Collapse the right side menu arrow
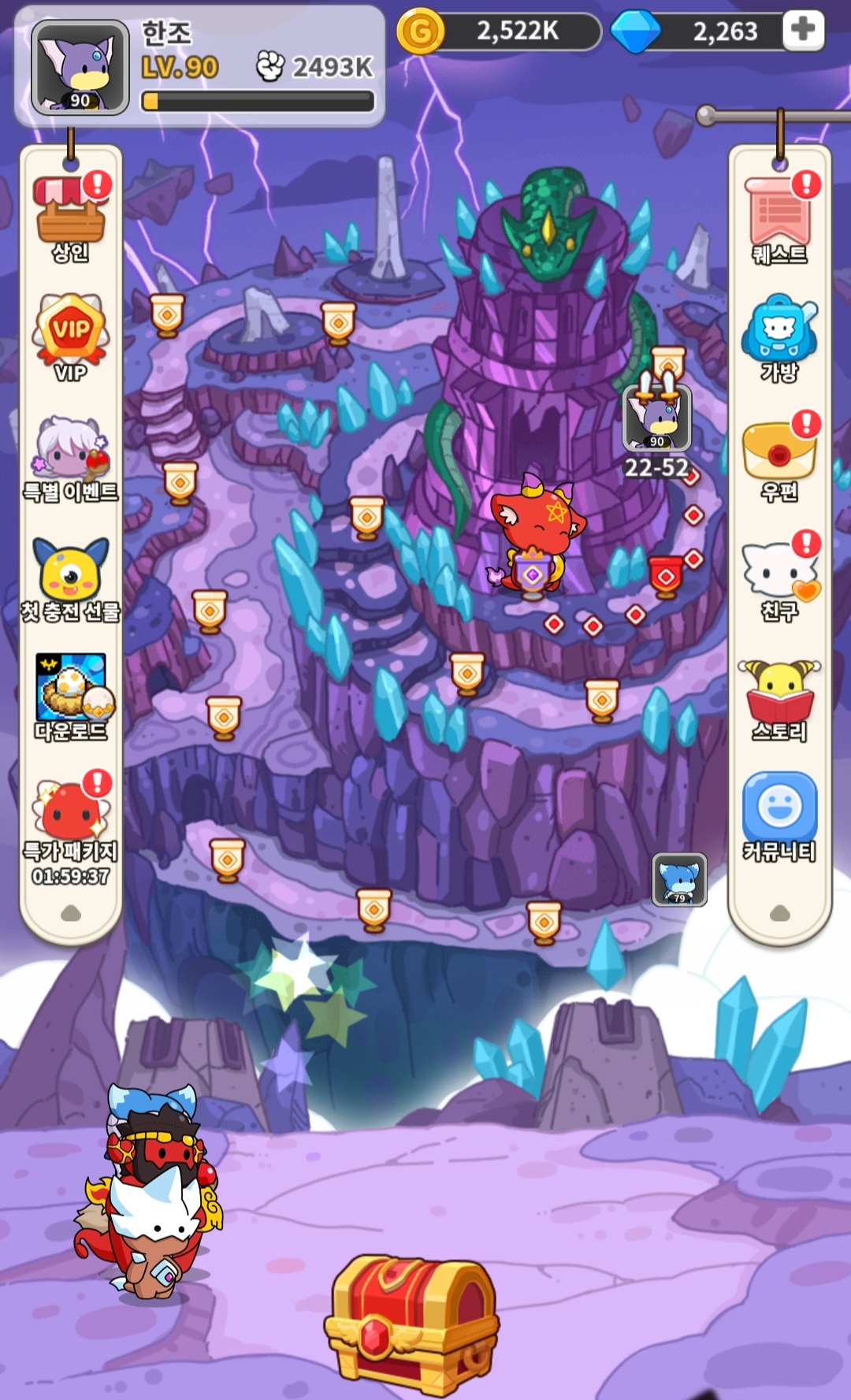This screenshot has height=1400, width=851. (x=780, y=913)
